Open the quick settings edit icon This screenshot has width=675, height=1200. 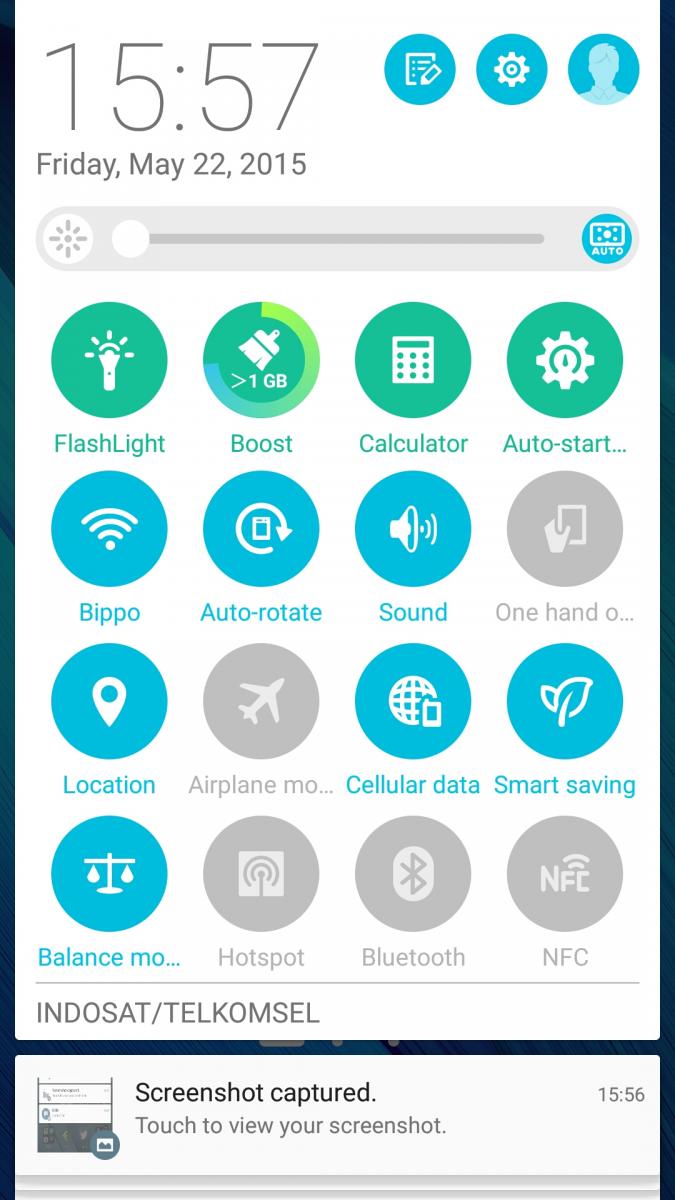420,70
